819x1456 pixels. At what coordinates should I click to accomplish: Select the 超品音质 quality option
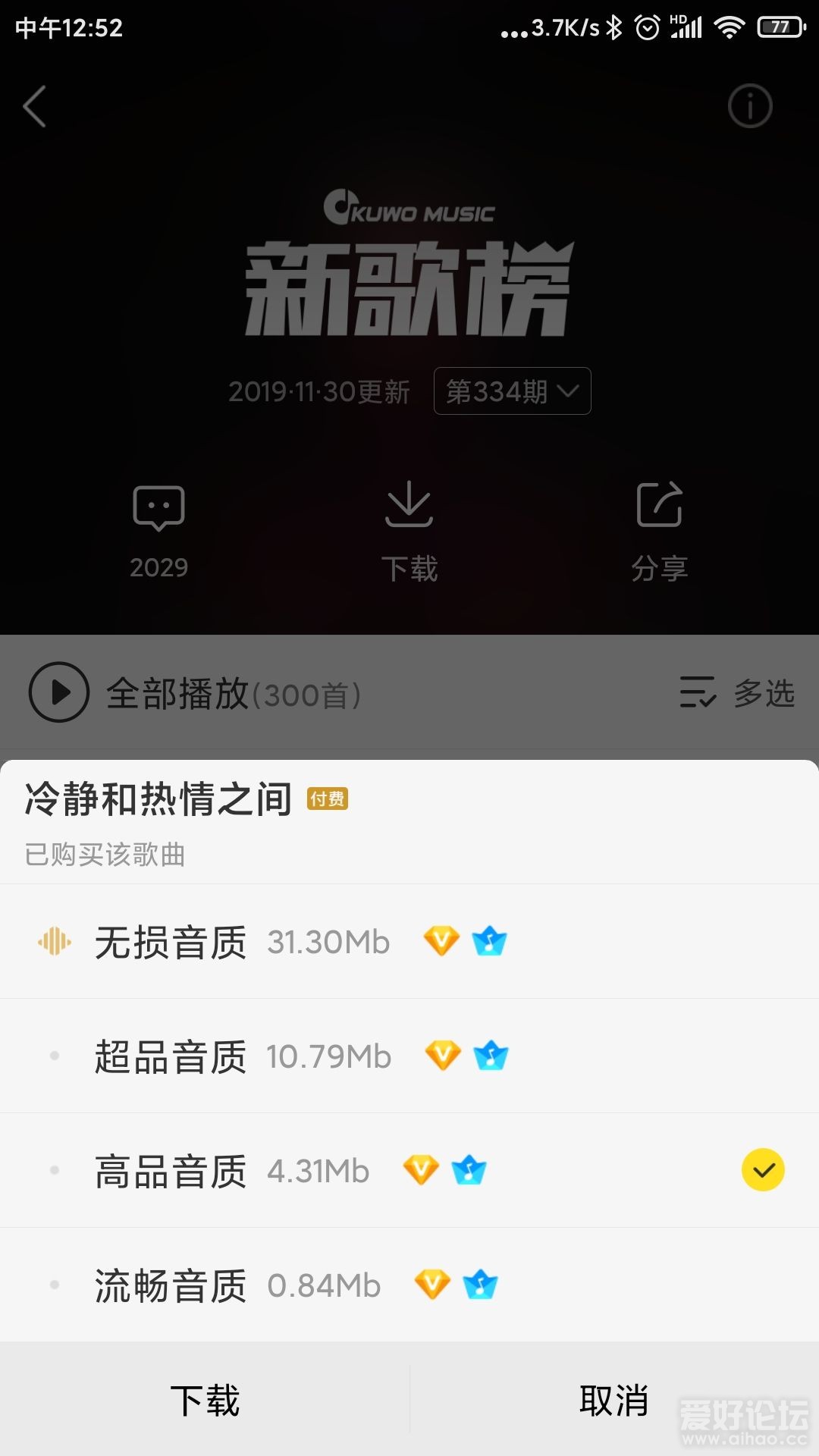pyautogui.click(x=170, y=1056)
